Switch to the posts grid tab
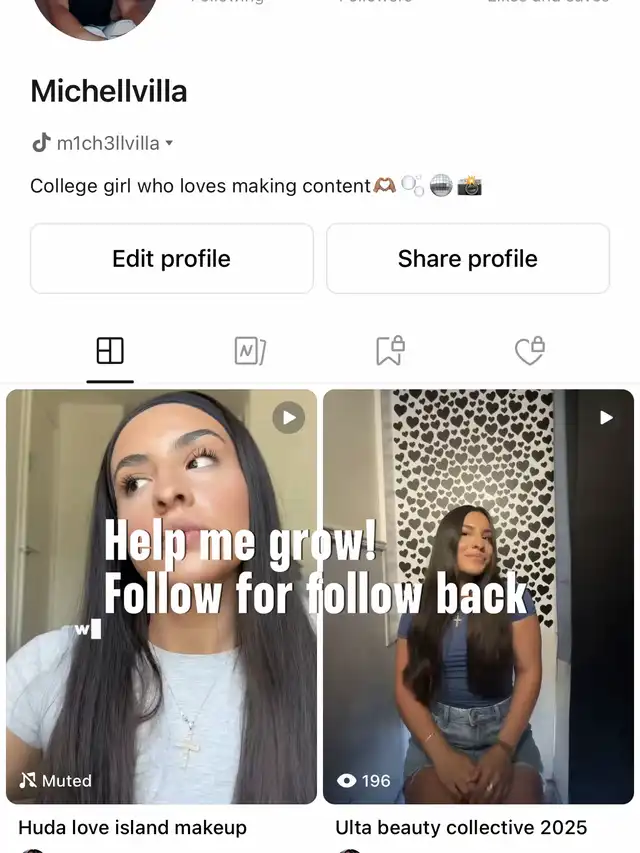This screenshot has height=853, width=640. click(110, 351)
